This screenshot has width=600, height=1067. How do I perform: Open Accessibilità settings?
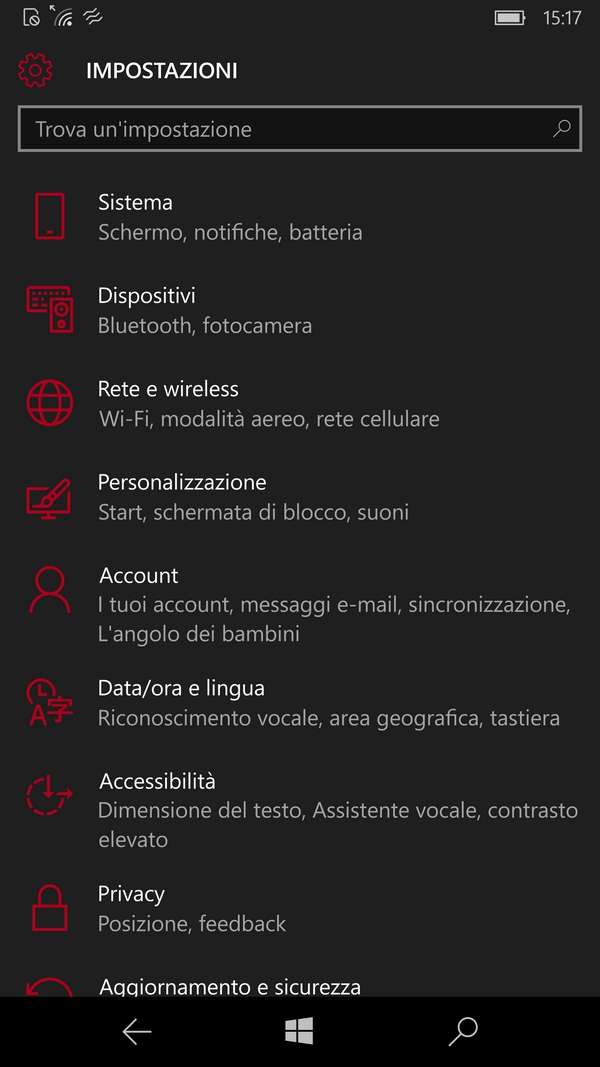[300, 810]
